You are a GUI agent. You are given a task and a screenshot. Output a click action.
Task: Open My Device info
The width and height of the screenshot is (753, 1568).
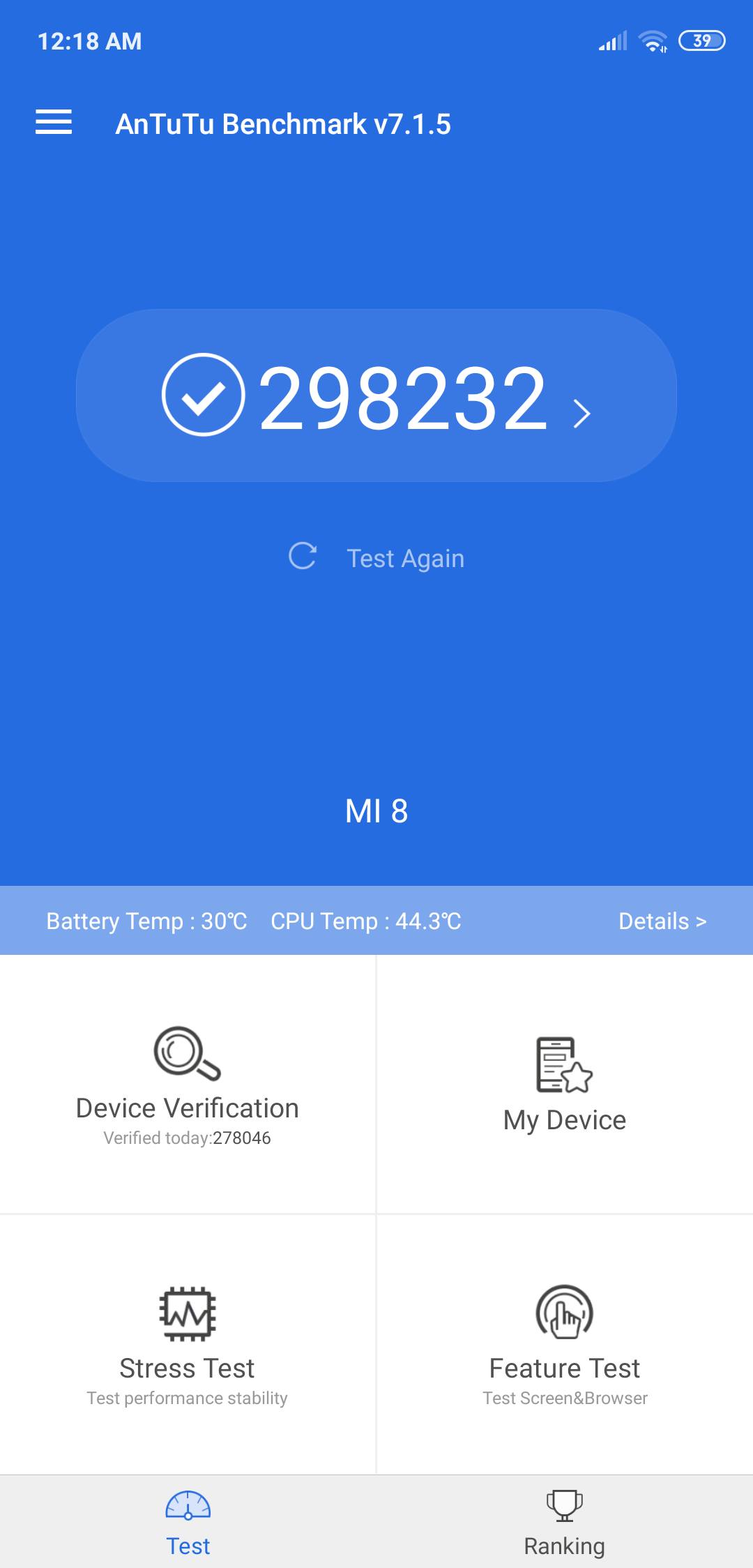564,1085
